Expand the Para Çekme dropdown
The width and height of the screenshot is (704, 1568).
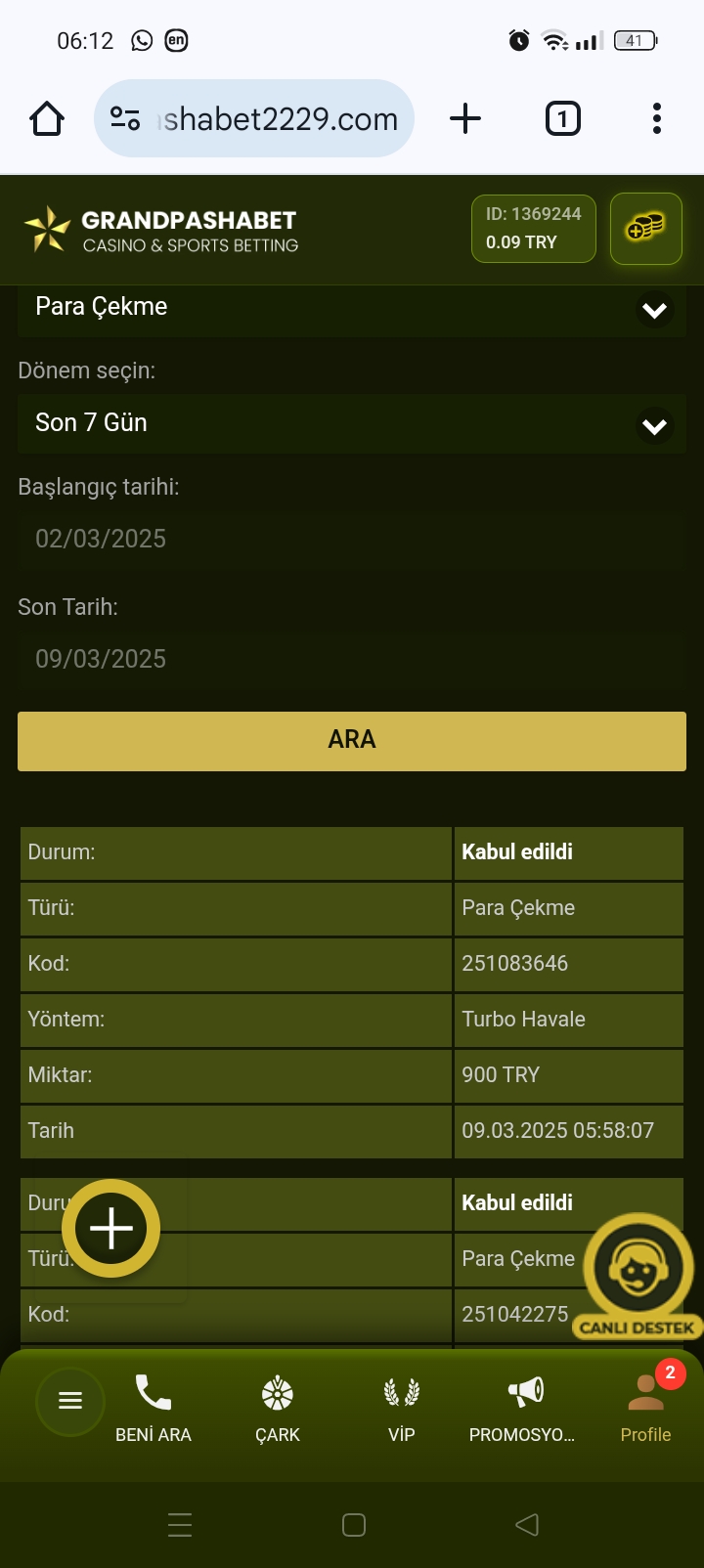click(x=654, y=310)
